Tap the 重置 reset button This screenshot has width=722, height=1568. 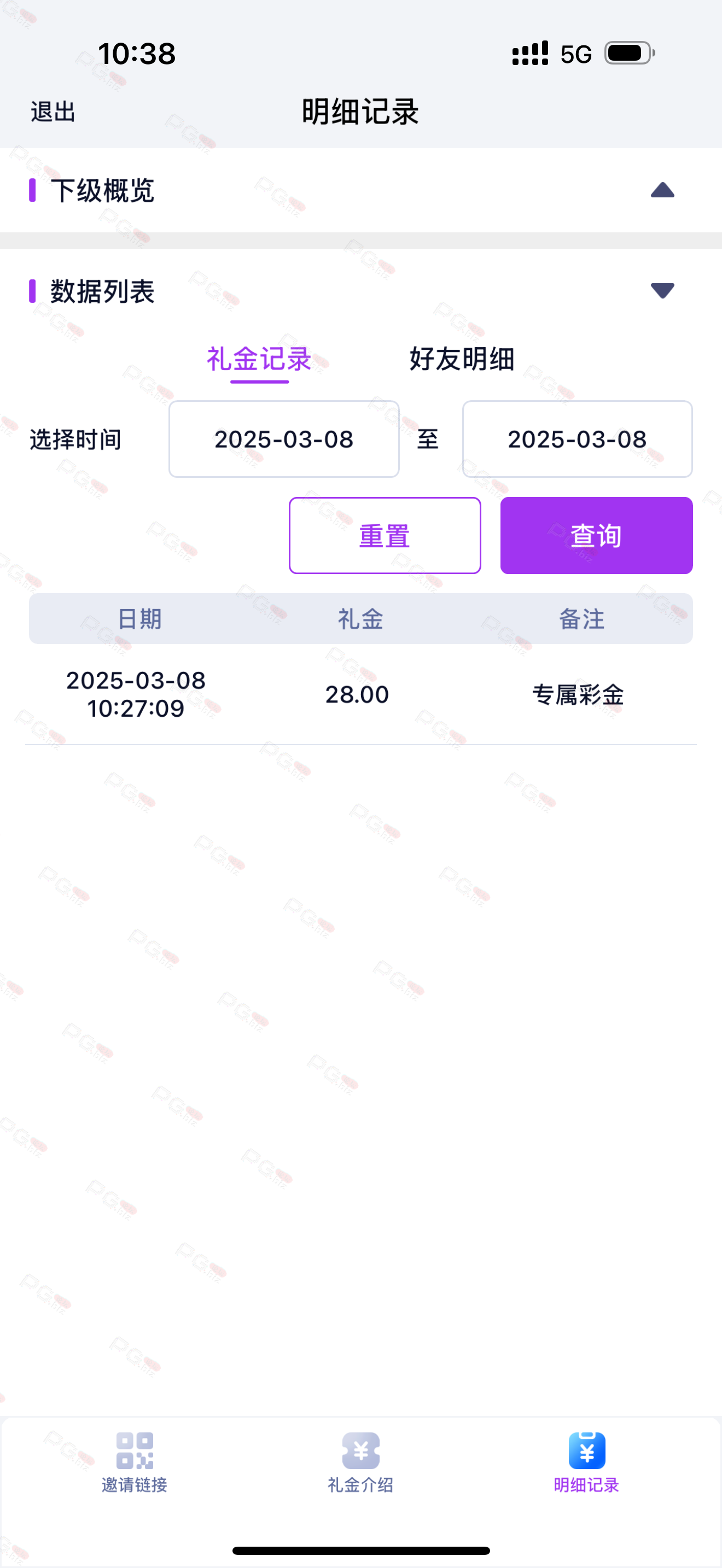coord(385,536)
